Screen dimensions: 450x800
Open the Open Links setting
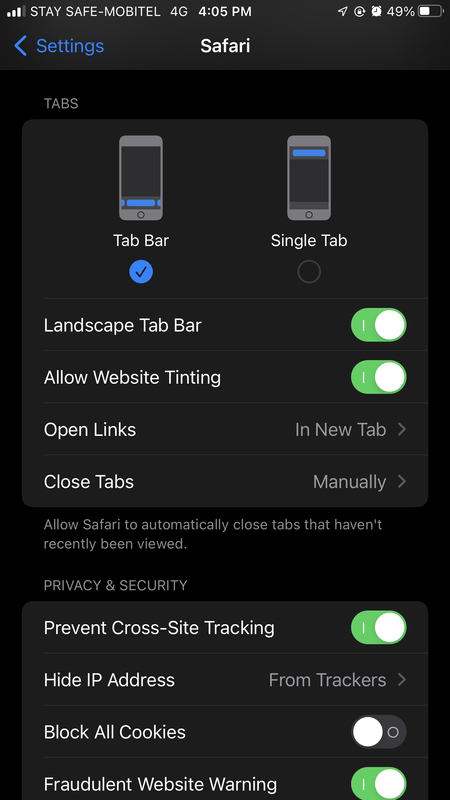(224, 430)
